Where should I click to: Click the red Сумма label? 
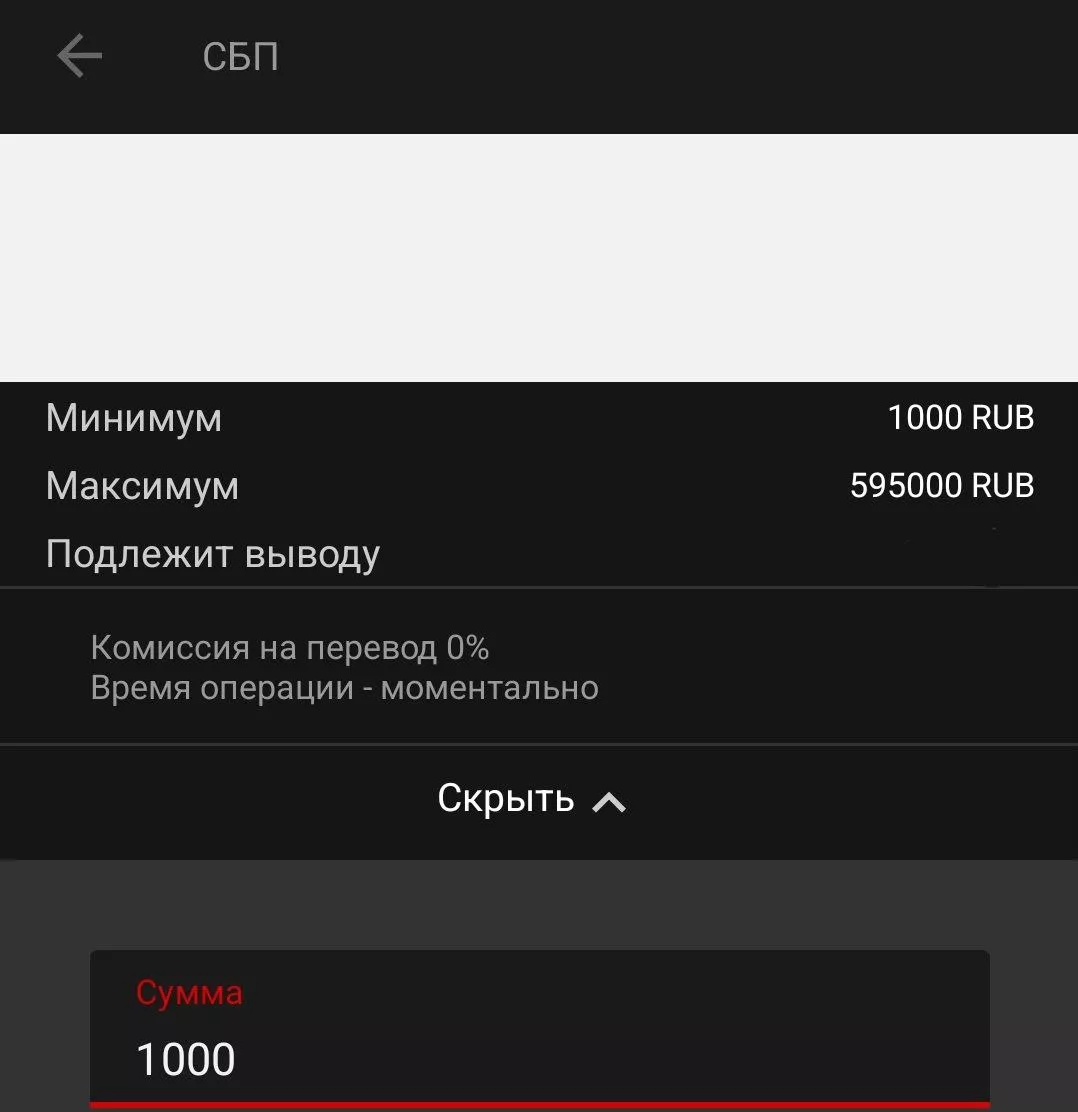(x=190, y=994)
